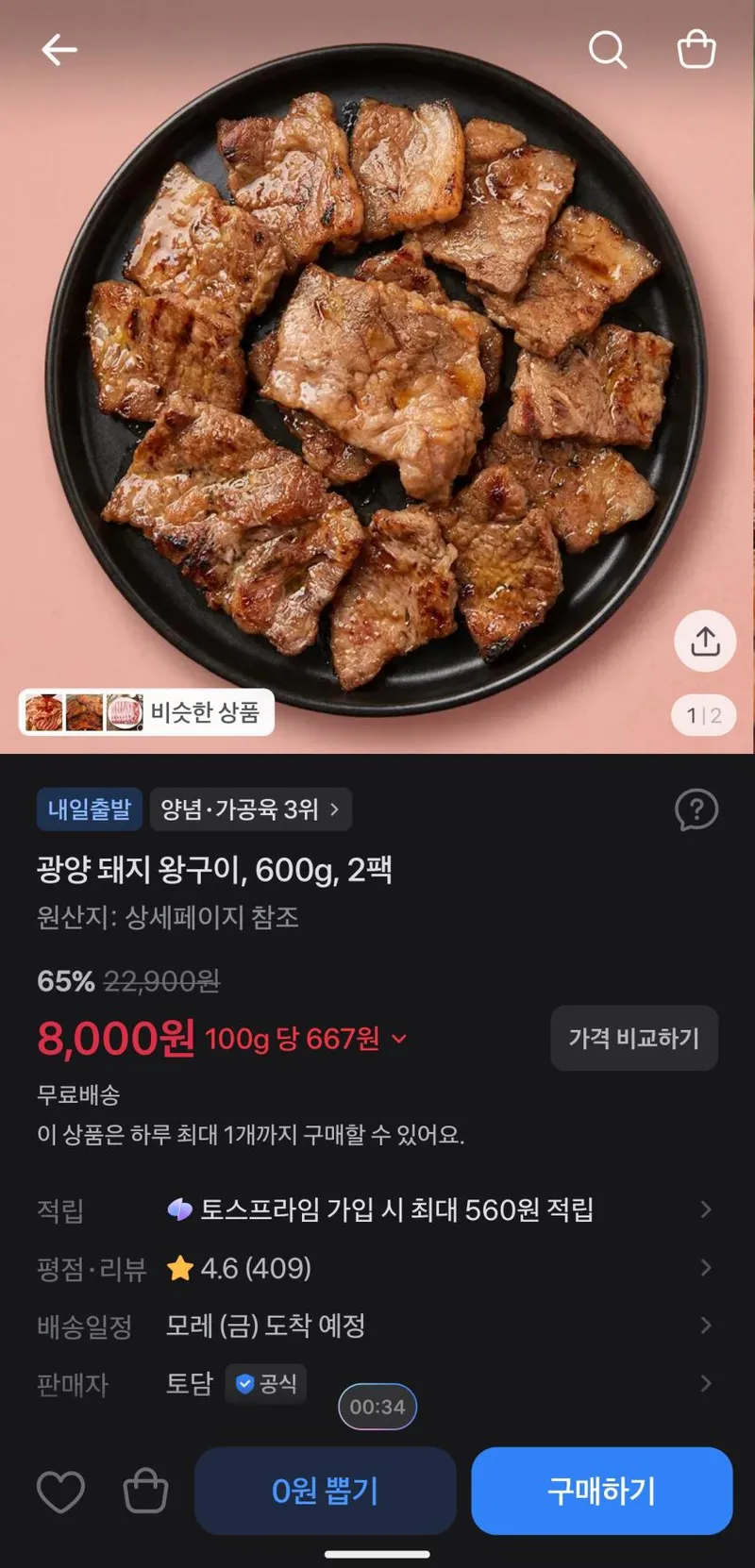
Task: Open ratings and reviews 4.6 (409)
Action: point(377,1268)
